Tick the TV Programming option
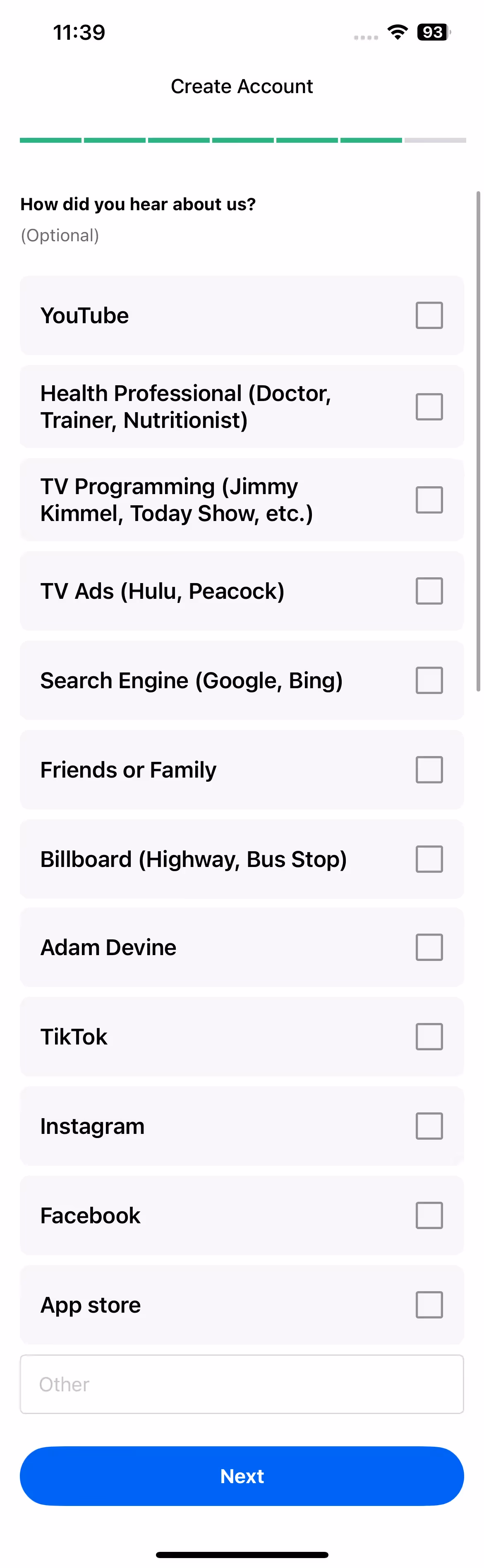484x1568 pixels. [x=429, y=500]
